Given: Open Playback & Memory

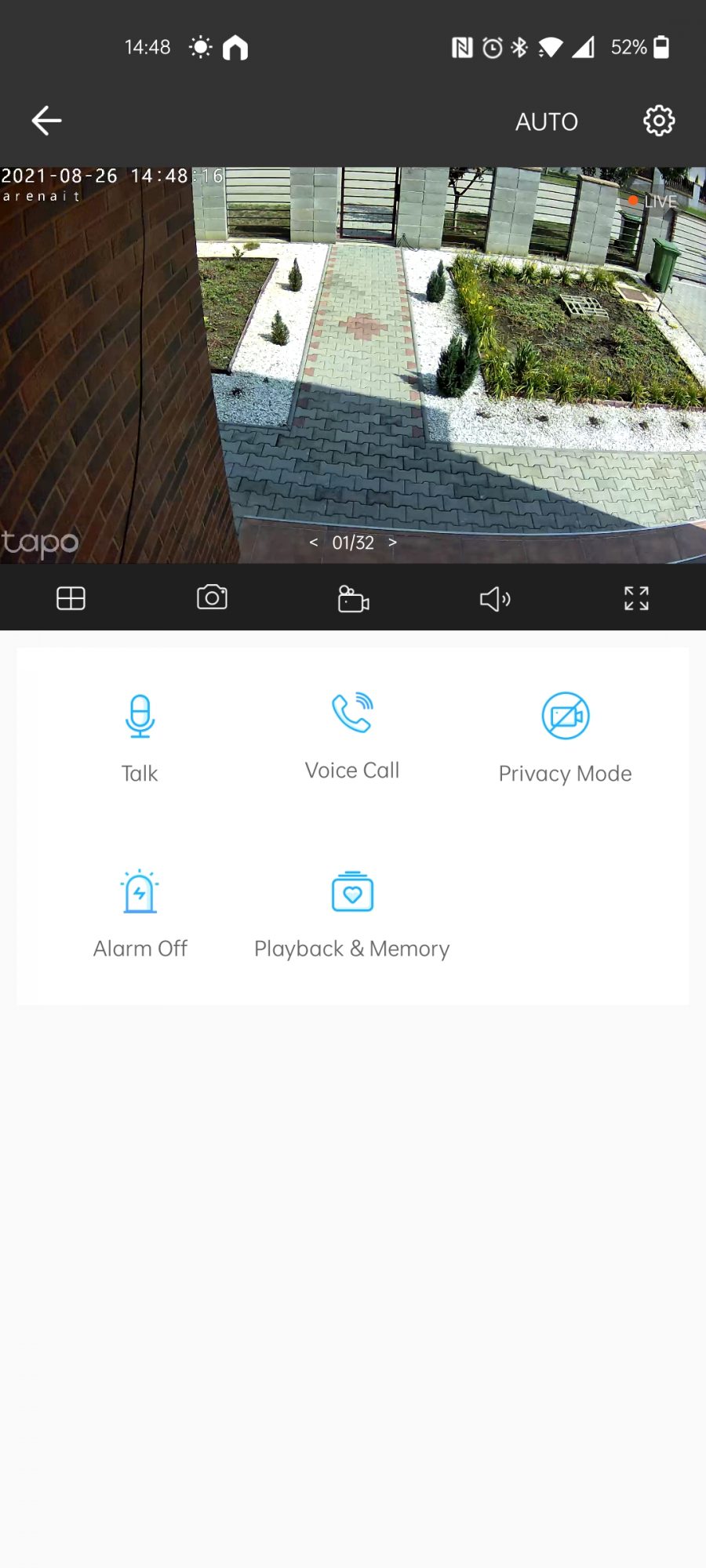Looking at the screenshot, I should 352,912.
